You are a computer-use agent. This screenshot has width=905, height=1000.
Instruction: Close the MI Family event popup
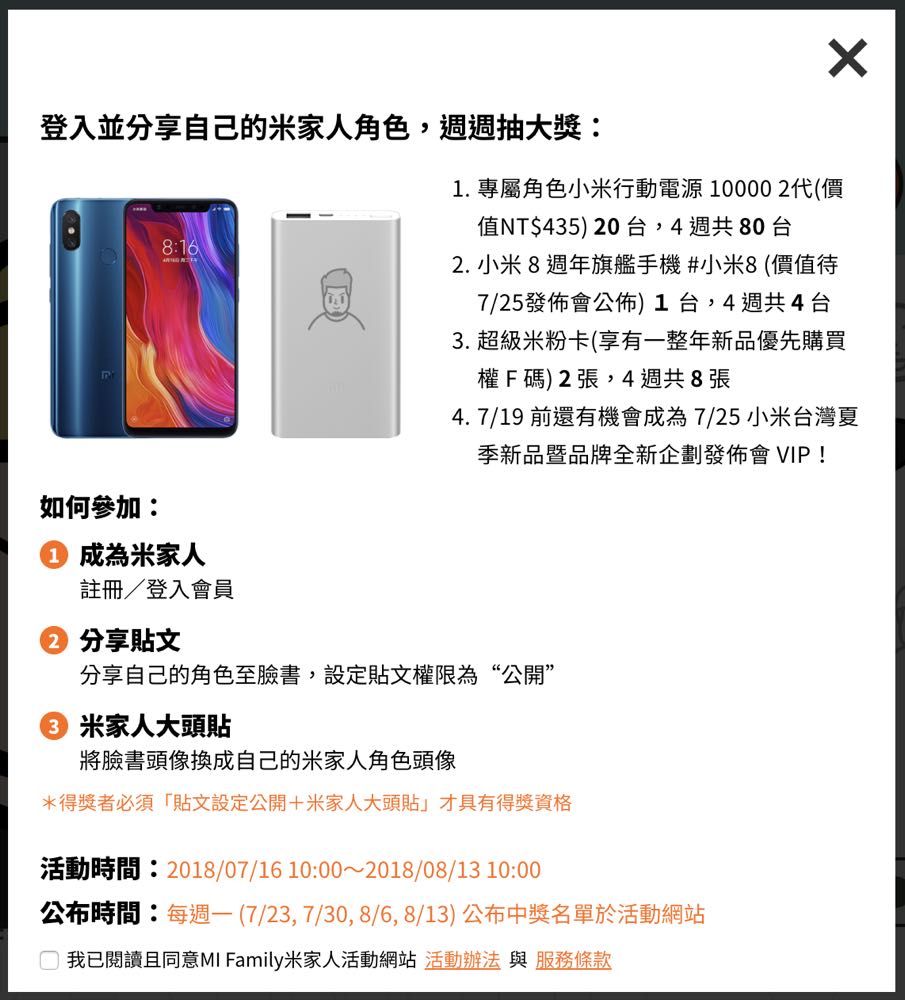tap(847, 58)
